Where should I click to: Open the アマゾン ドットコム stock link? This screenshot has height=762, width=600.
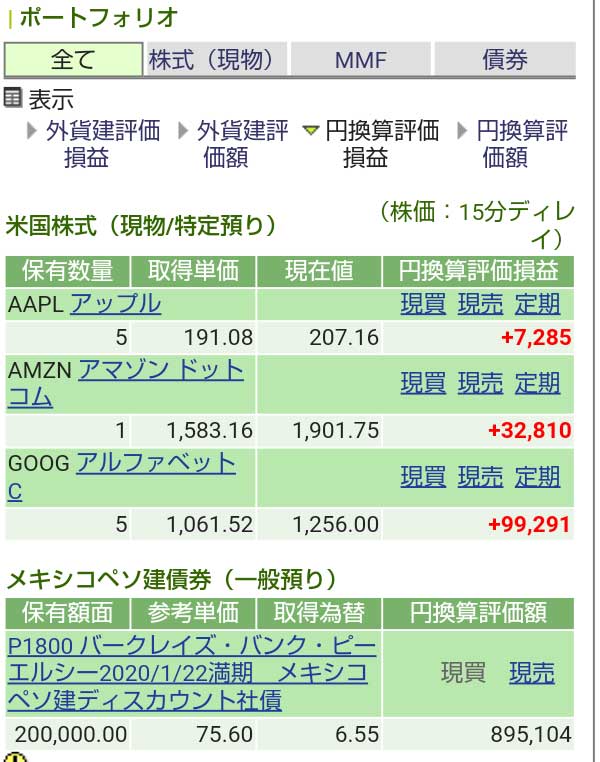(160, 370)
